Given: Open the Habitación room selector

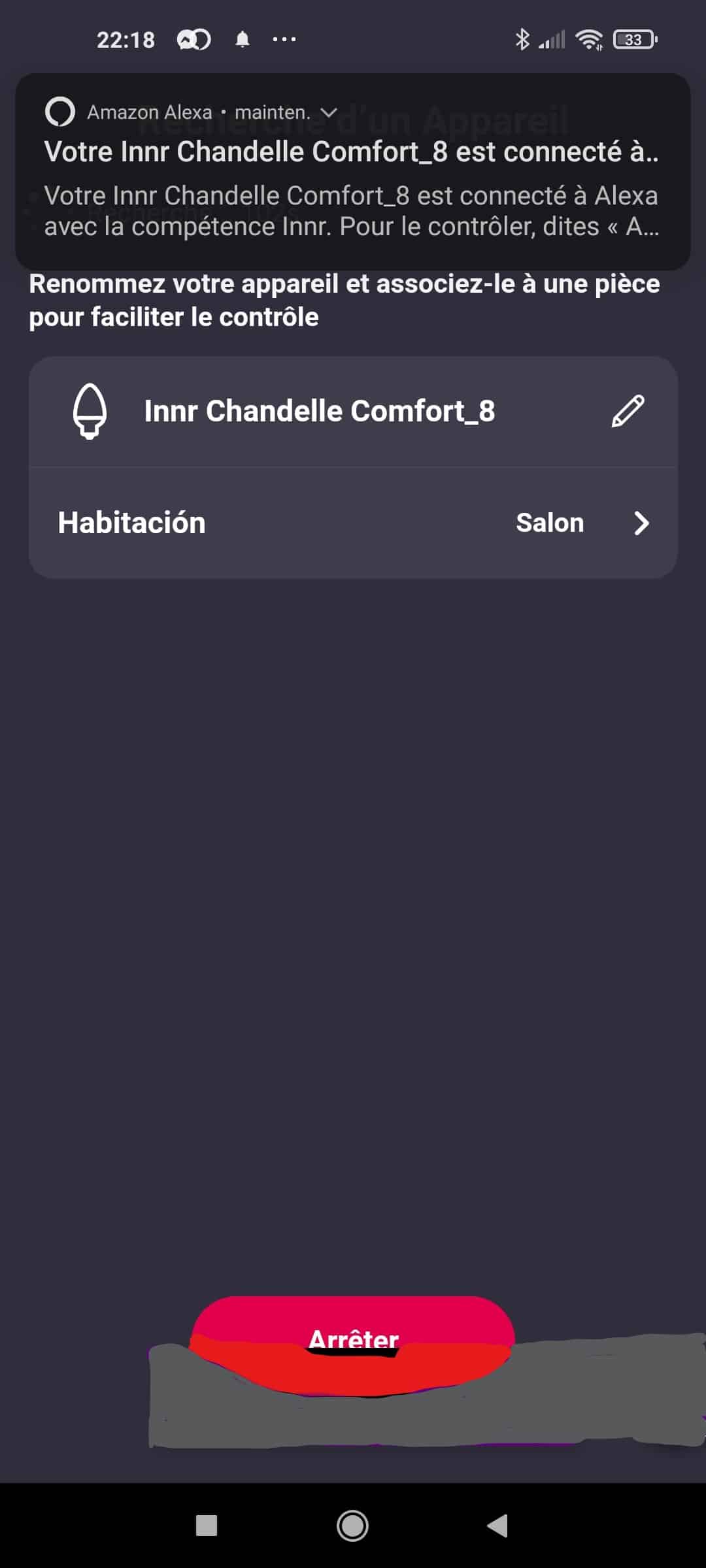Looking at the screenshot, I should (353, 523).
